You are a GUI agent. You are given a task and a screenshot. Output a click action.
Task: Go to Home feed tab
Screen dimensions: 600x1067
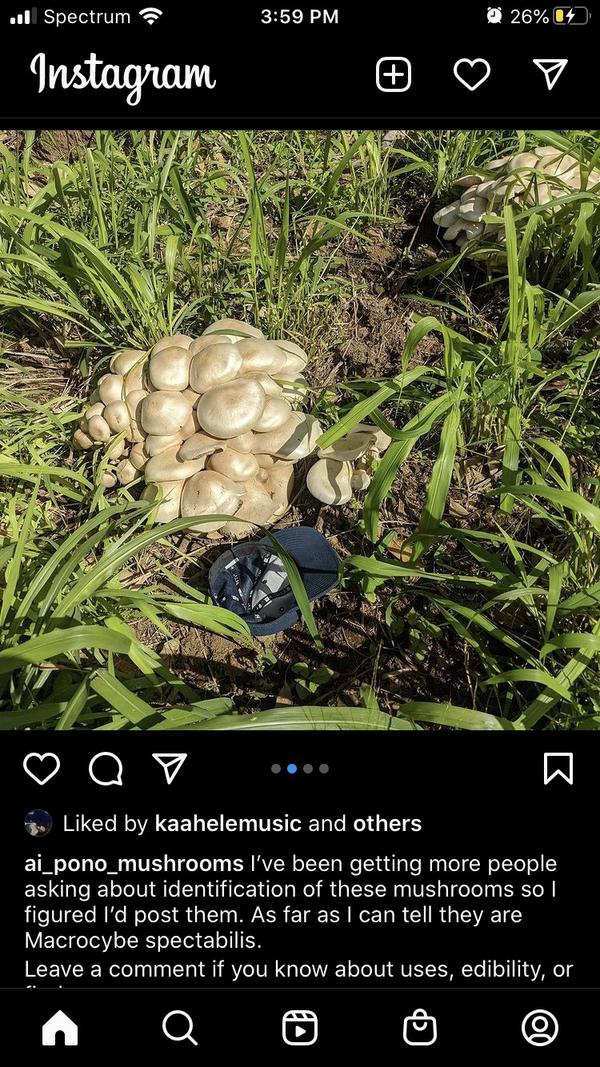pyautogui.click(x=60, y=1027)
